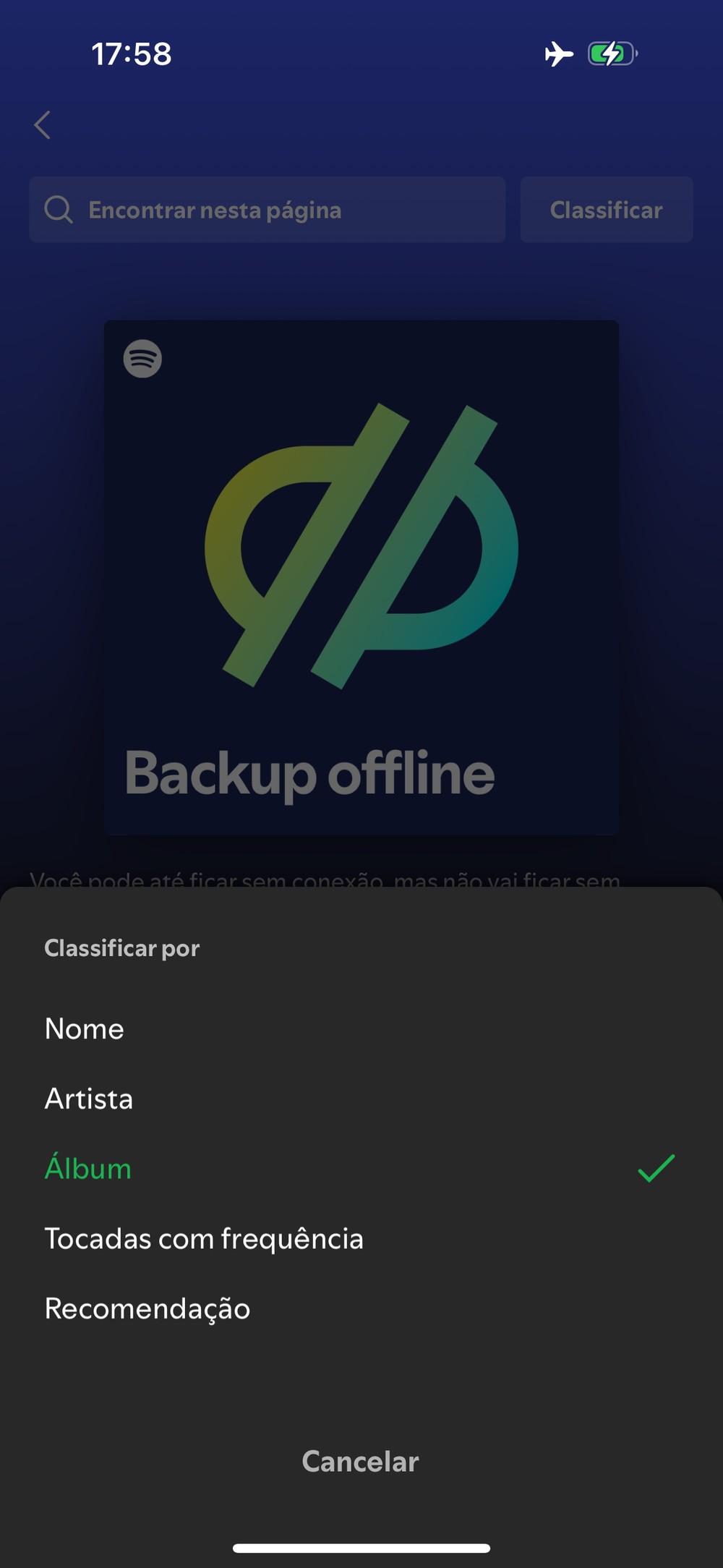Dismiss the sheet with Cancelar
The image size is (723, 1568).
tap(360, 1462)
